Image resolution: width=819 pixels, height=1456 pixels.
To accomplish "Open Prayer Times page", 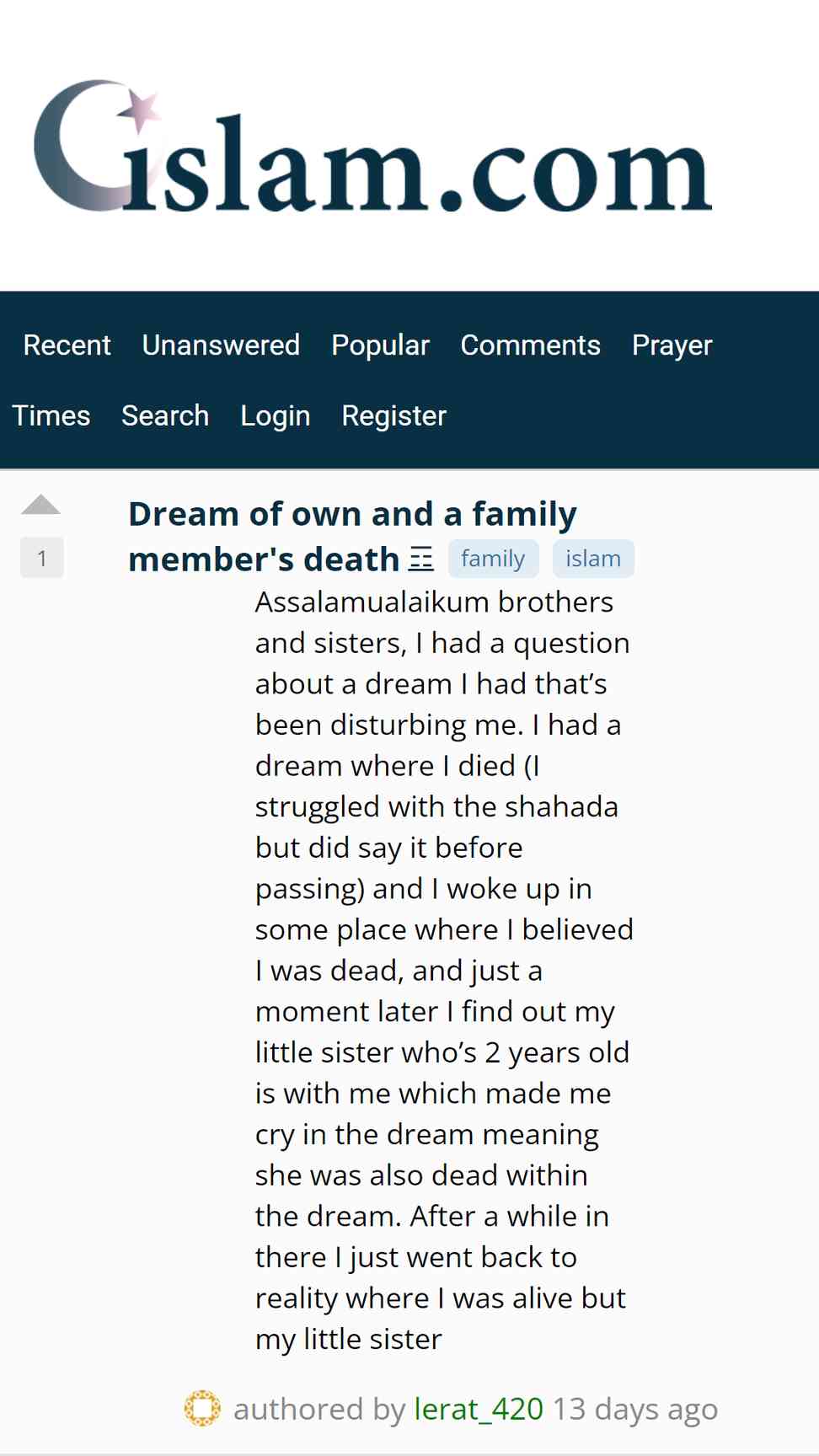I will [672, 345].
